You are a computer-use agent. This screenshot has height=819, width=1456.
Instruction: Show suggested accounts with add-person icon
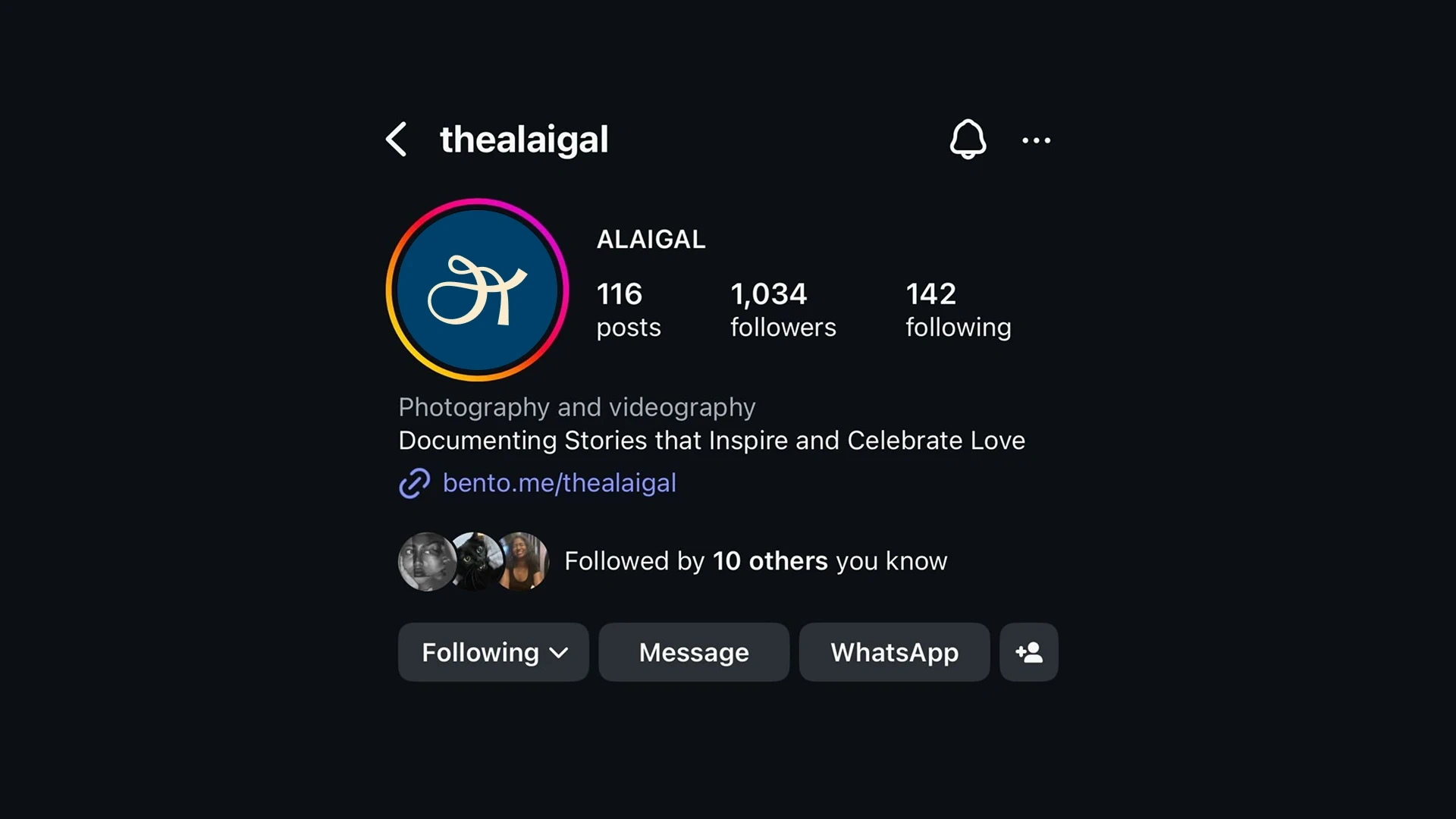(x=1028, y=652)
